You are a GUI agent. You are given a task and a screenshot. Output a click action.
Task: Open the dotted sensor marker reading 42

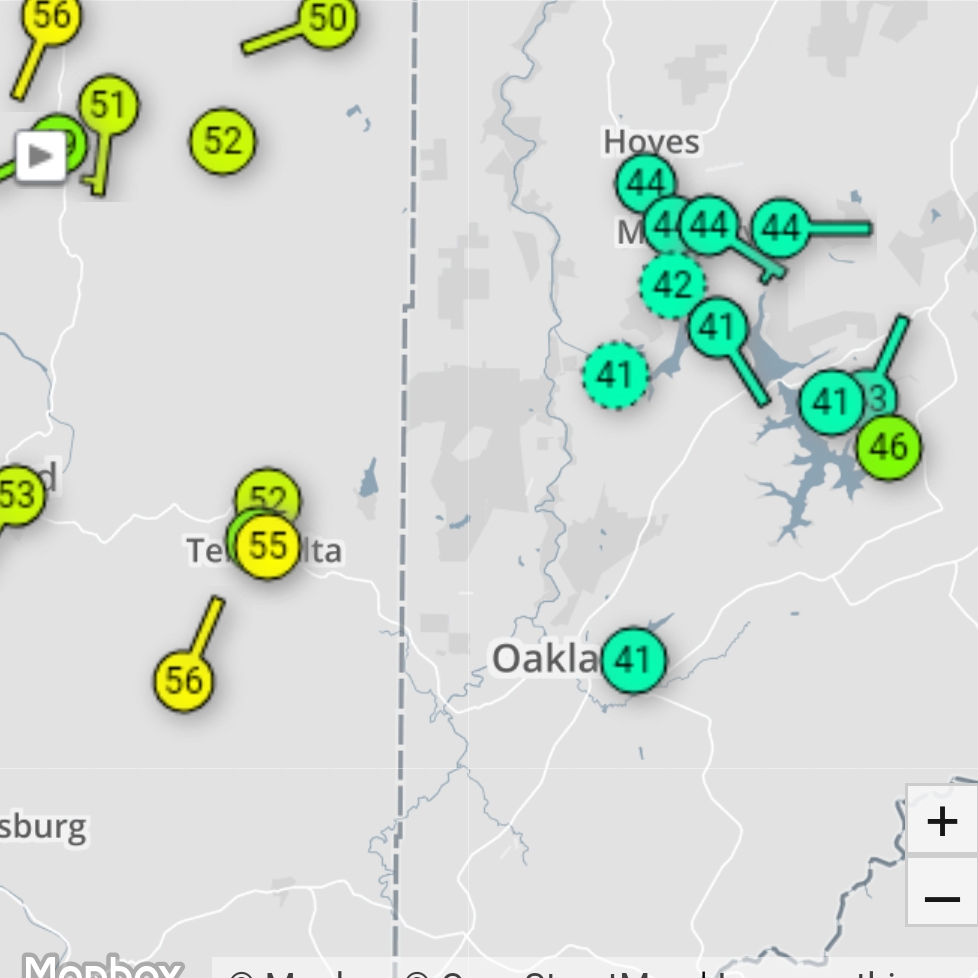pyautogui.click(x=672, y=286)
